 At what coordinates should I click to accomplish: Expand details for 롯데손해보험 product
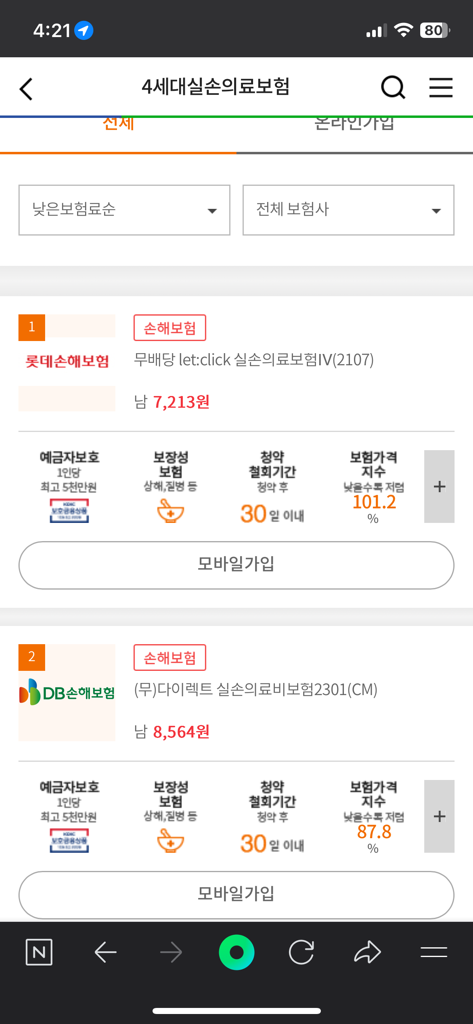pos(439,487)
